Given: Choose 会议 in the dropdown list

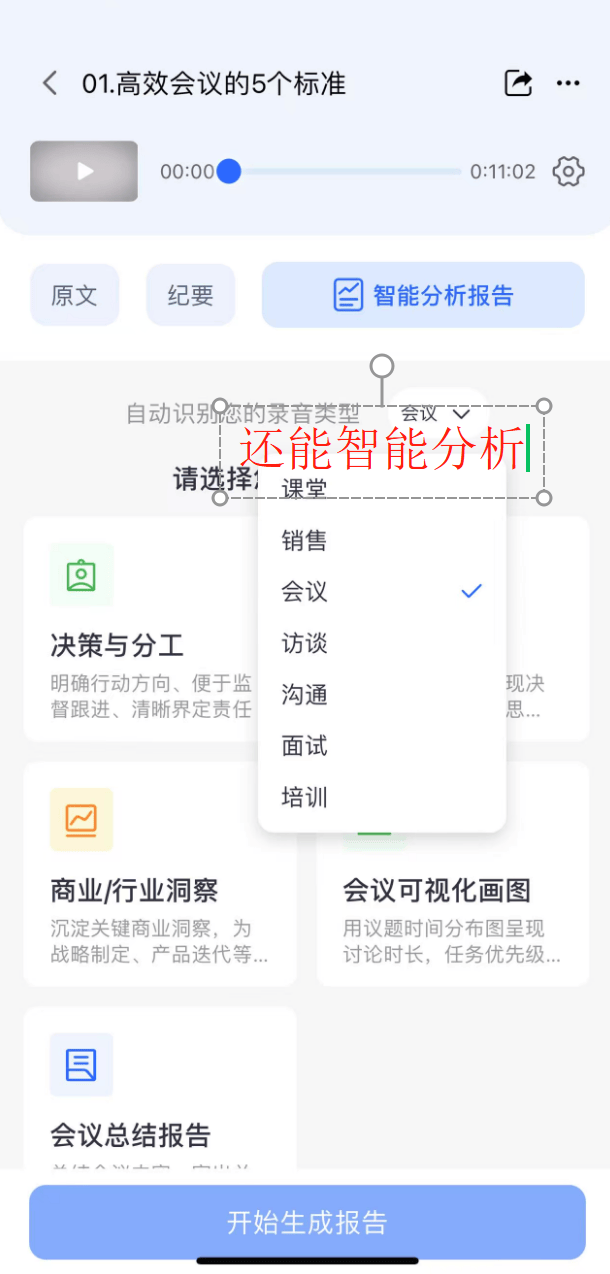Looking at the screenshot, I should pyautogui.click(x=382, y=592).
